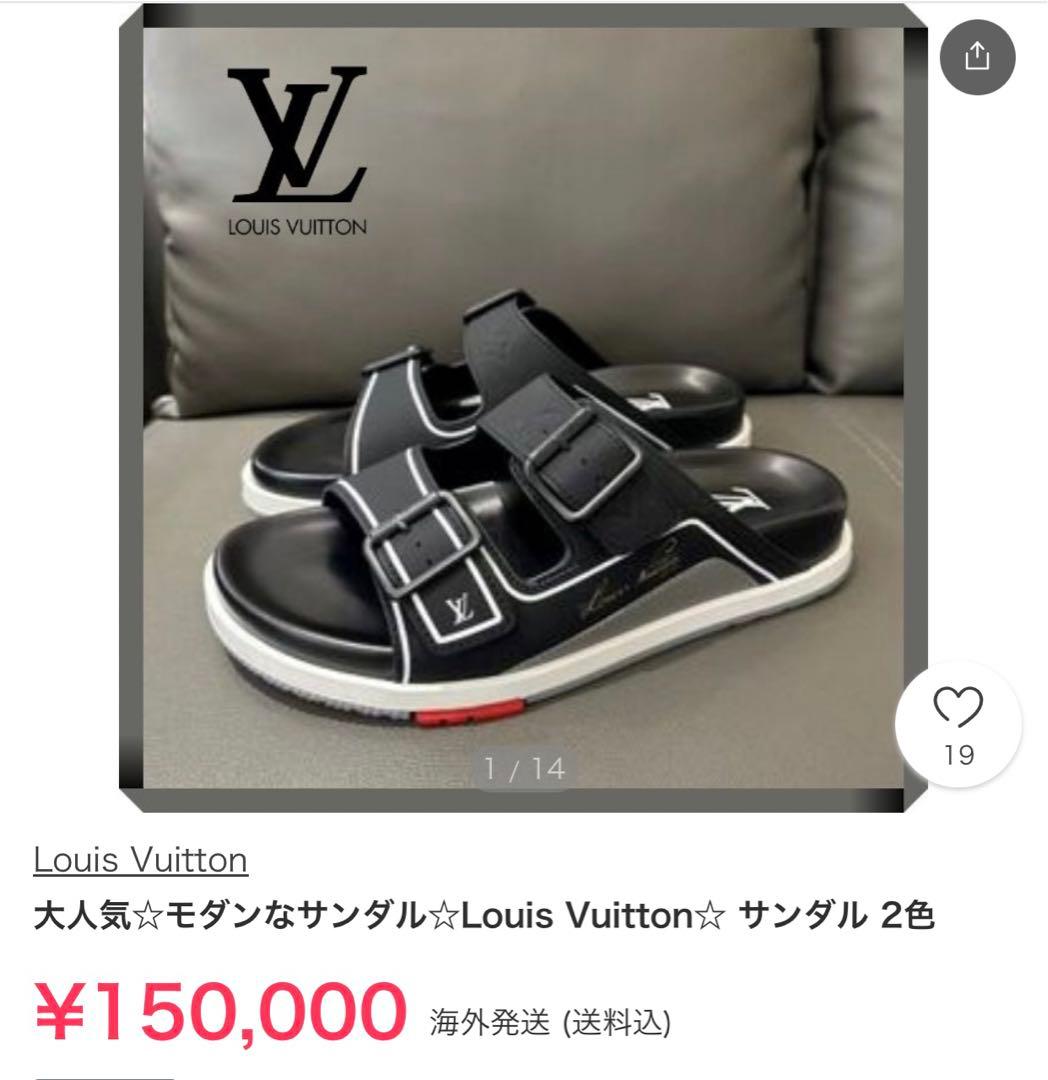Image resolution: width=1048 pixels, height=1080 pixels.
Task: Tap the LOUIS VUITTON text on the cushion
Action: click(x=295, y=228)
